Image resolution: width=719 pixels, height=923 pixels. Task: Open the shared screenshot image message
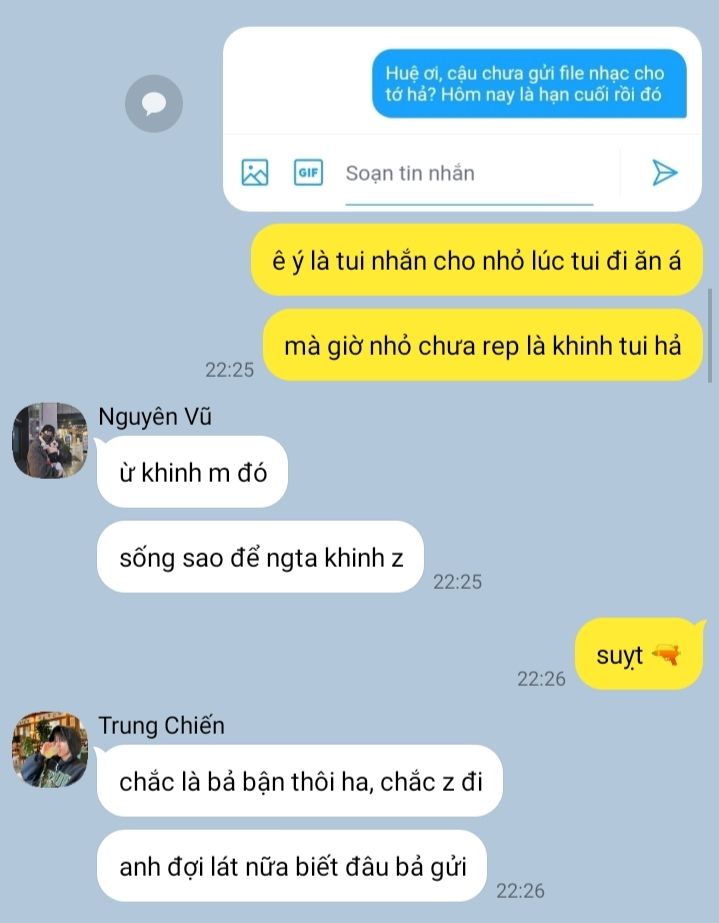[x=462, y=119]
